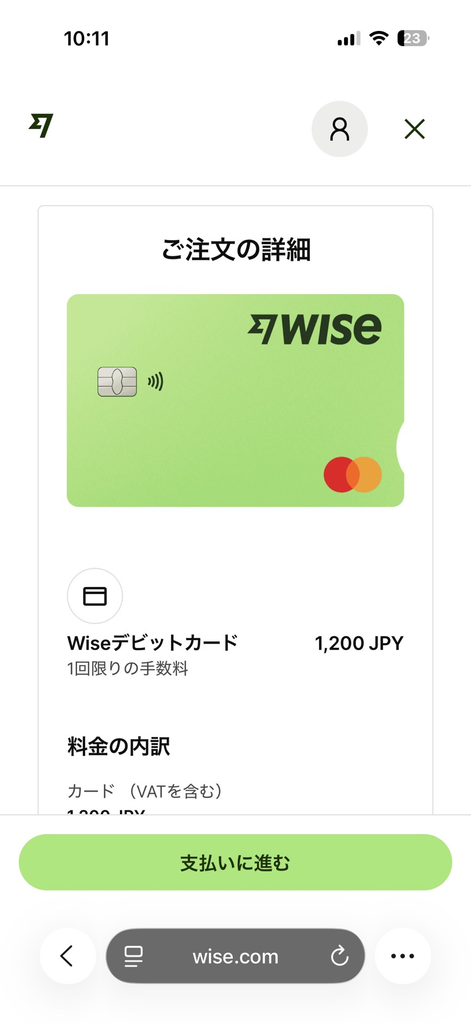Tap the Wise logo to go home
The width and height of the screenshot is (471, 1024).
tap(41, 125)
